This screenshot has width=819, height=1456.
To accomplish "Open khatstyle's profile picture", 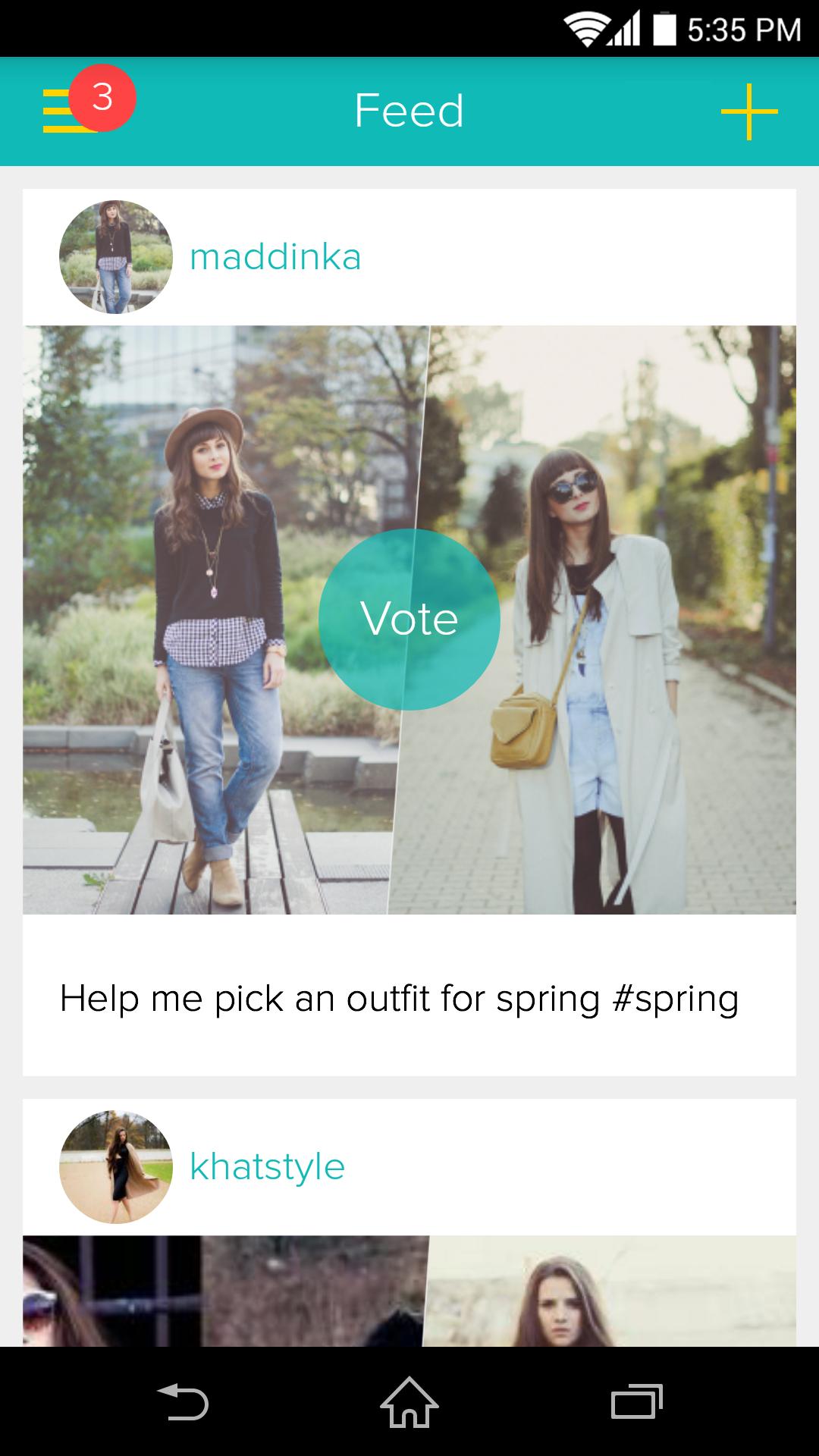I will [116, 1167].
